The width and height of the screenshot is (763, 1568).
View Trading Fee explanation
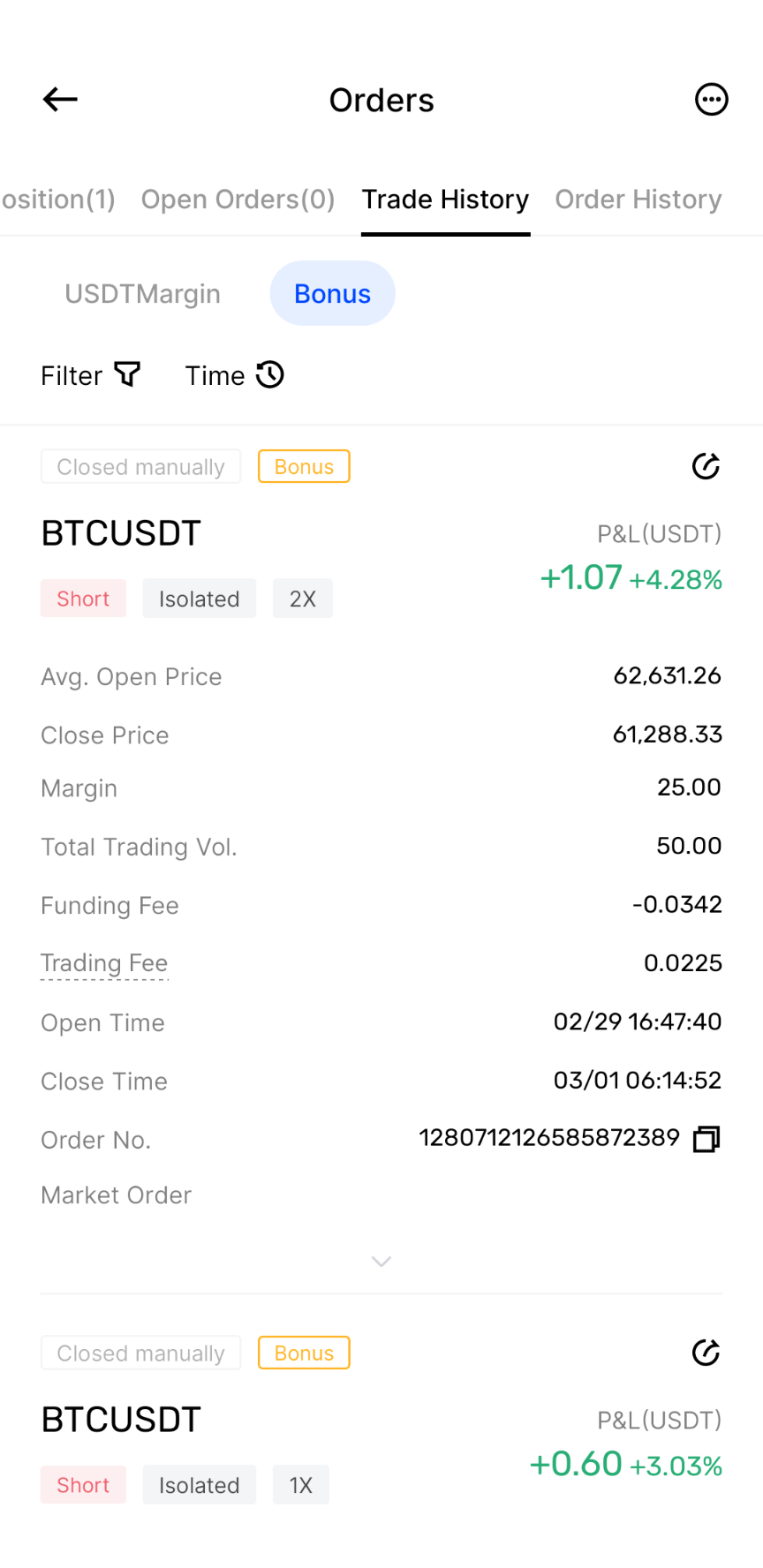pos(104,963)
